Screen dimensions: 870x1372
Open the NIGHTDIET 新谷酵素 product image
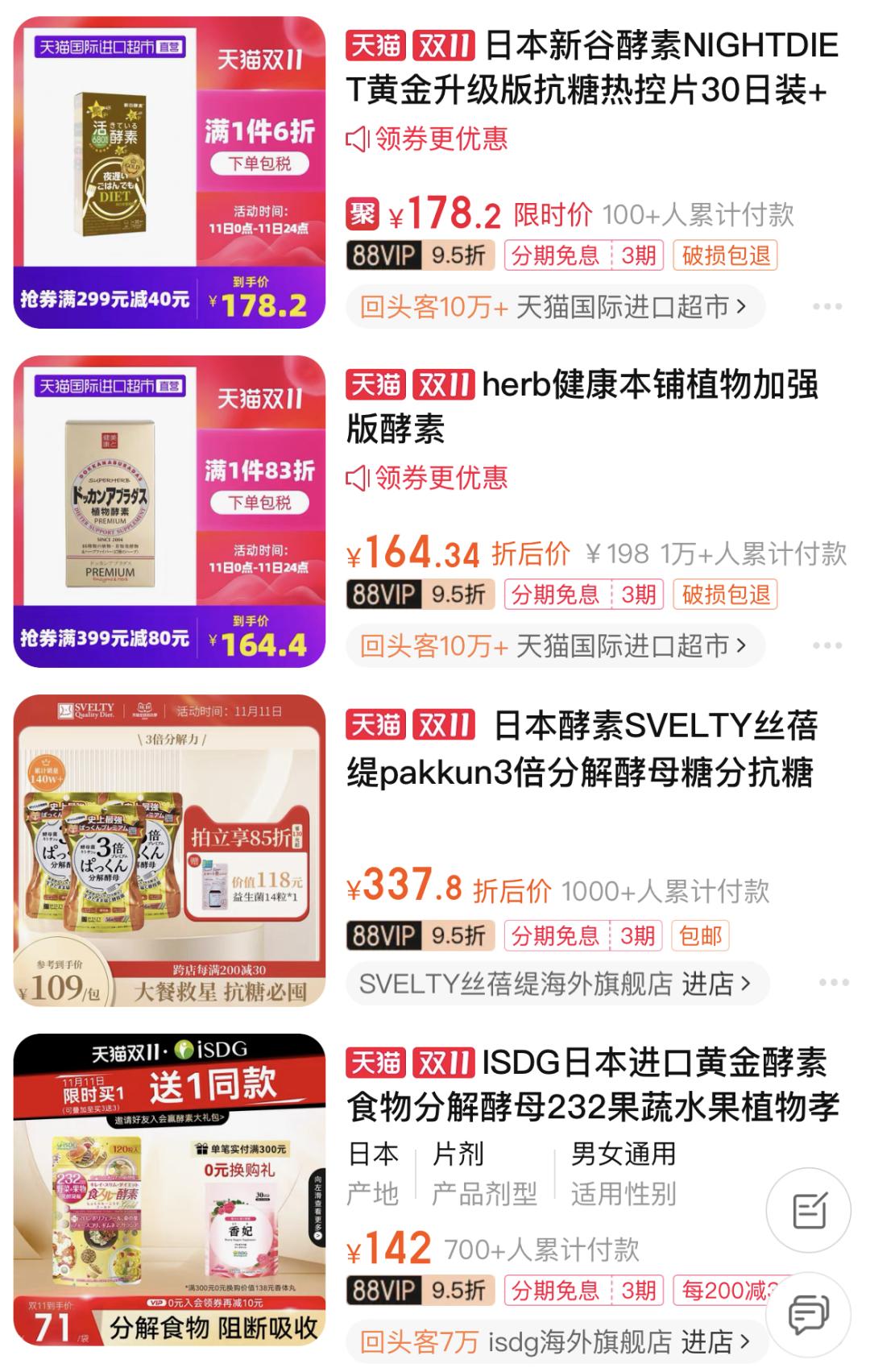tap(169, 172)
